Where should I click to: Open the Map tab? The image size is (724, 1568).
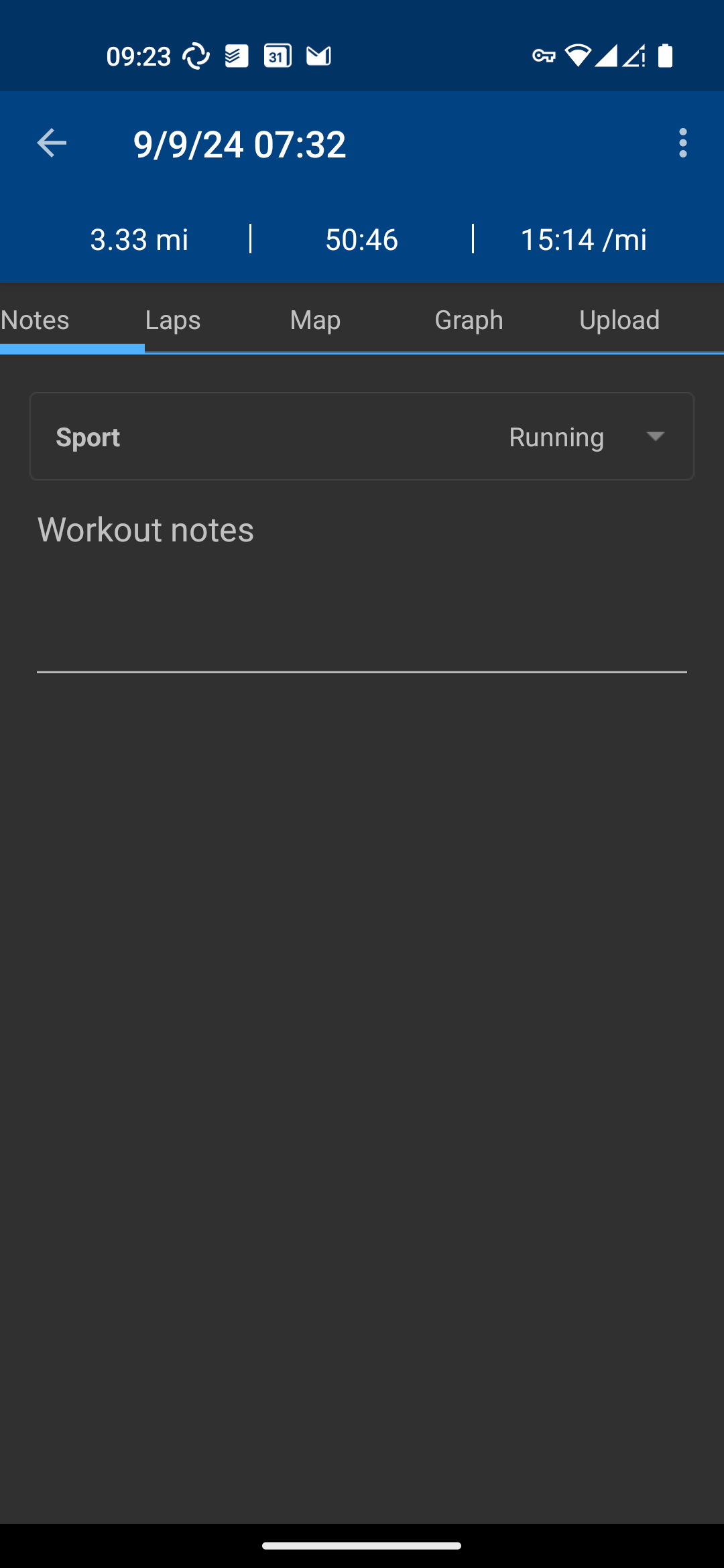[315, 320]
